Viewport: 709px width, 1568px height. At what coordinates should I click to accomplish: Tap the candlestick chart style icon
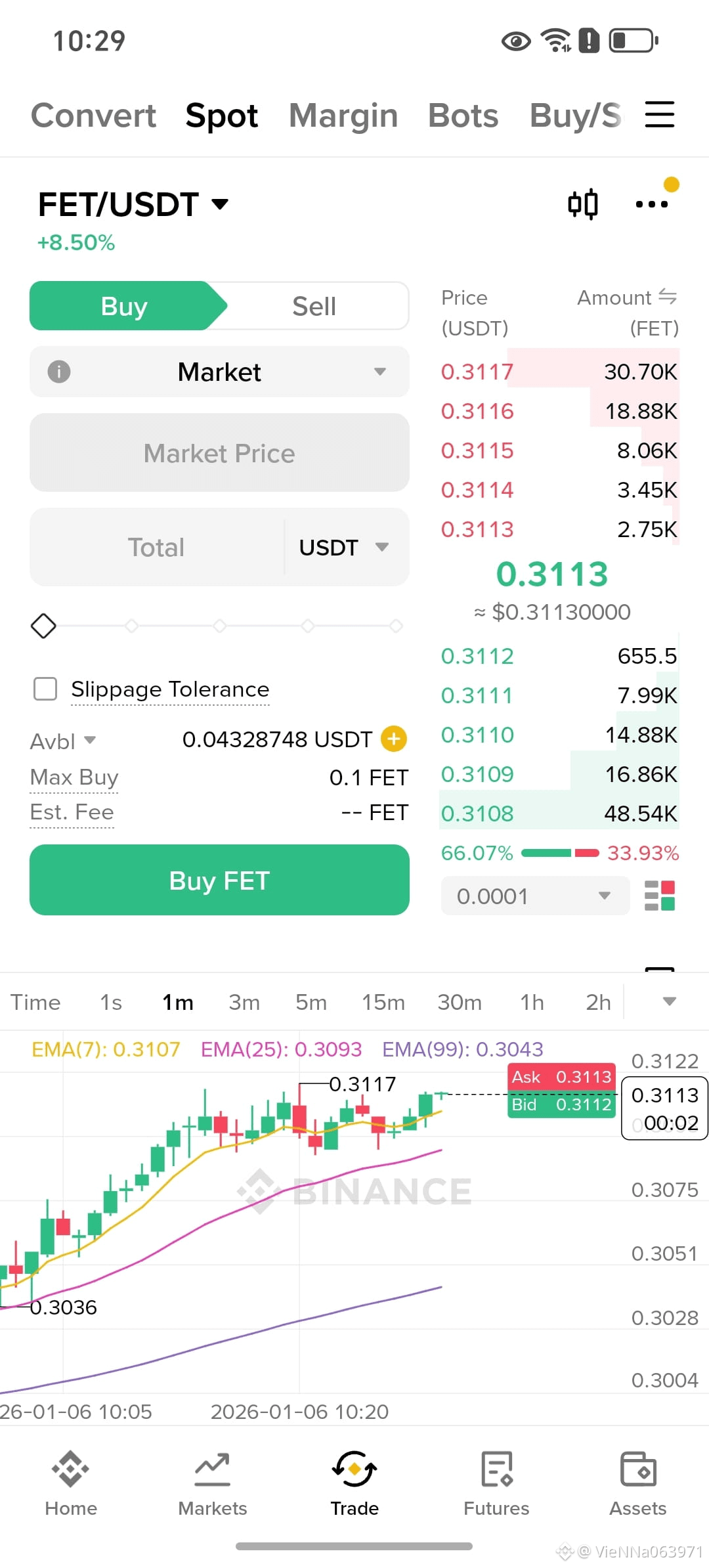[583, 204]
